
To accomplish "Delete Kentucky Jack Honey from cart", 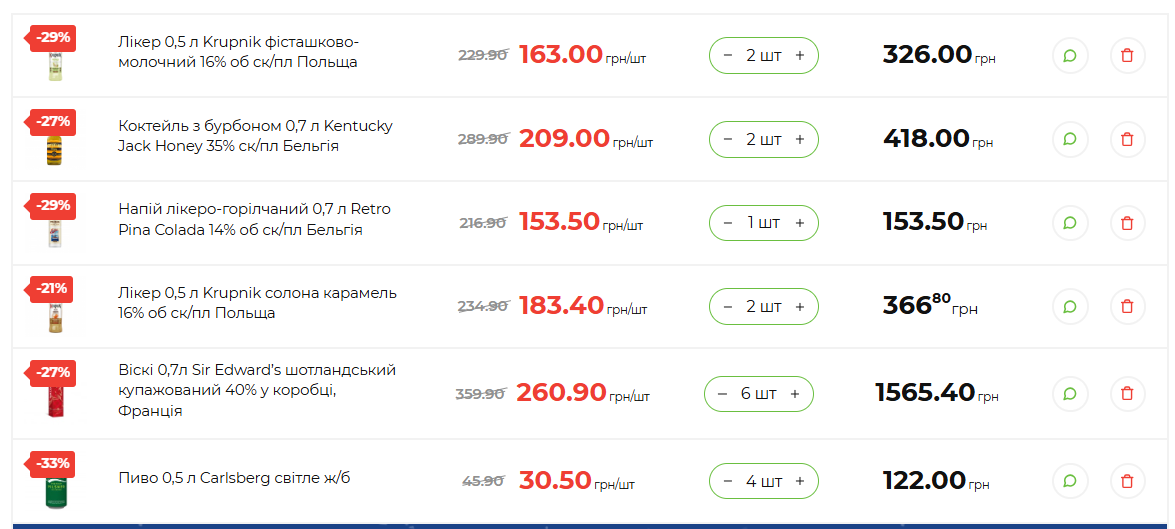I will (x=1127, y=139).
